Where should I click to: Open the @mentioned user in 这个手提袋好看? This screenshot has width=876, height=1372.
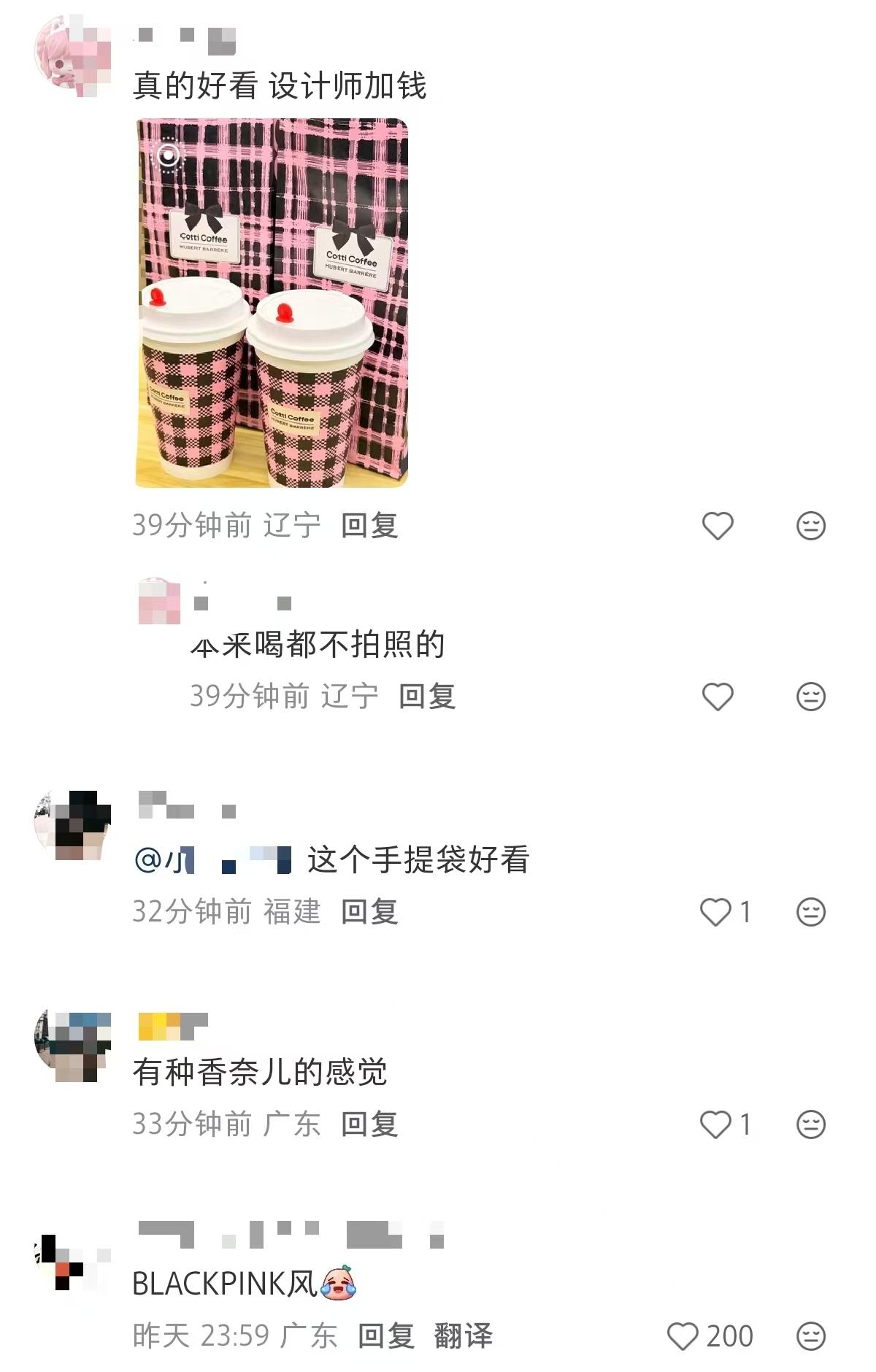[213, 860]
